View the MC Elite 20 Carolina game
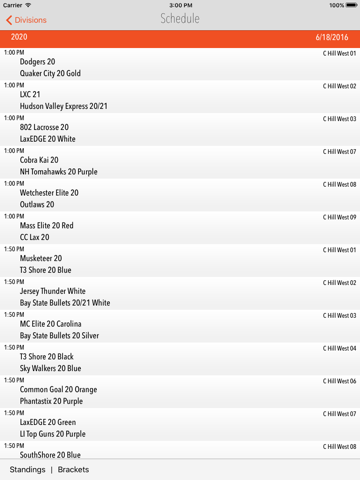 tap(180, 325)
